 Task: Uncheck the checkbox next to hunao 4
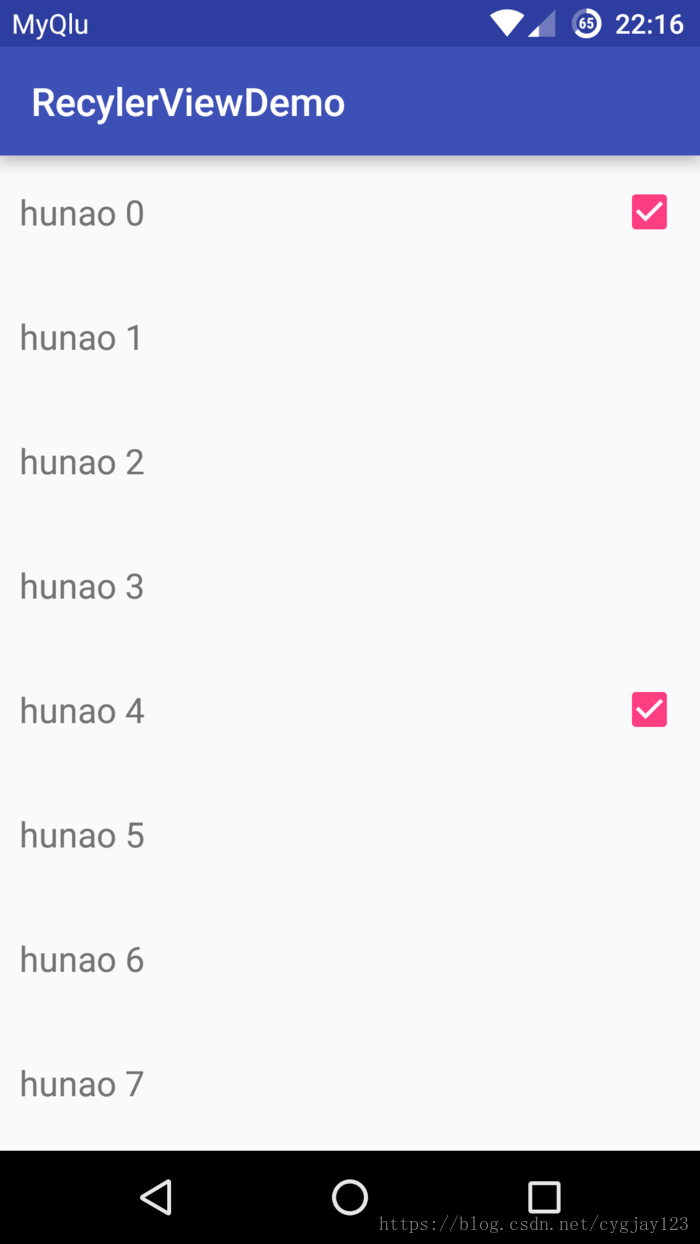coord(649,709)
